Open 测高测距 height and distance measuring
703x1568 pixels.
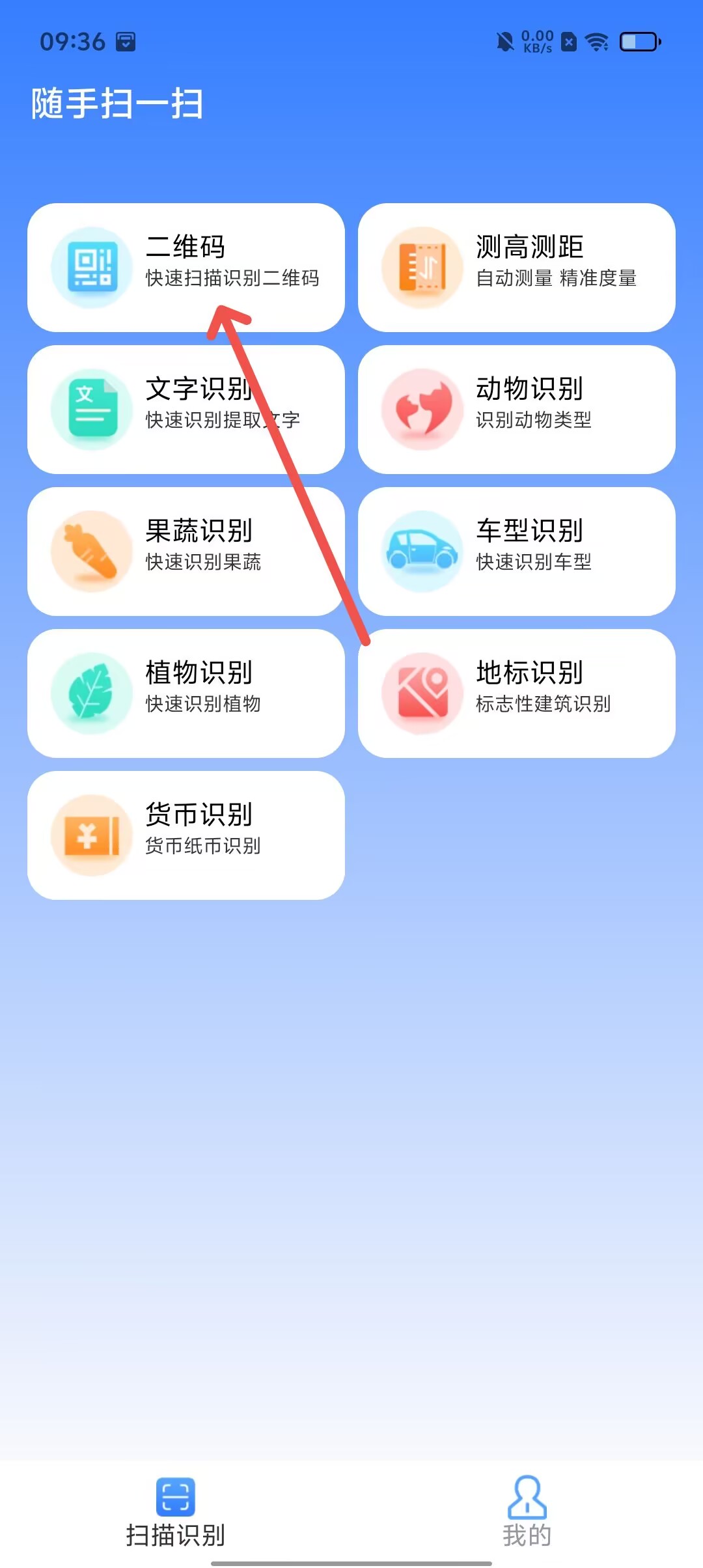[x=516, y=267]
